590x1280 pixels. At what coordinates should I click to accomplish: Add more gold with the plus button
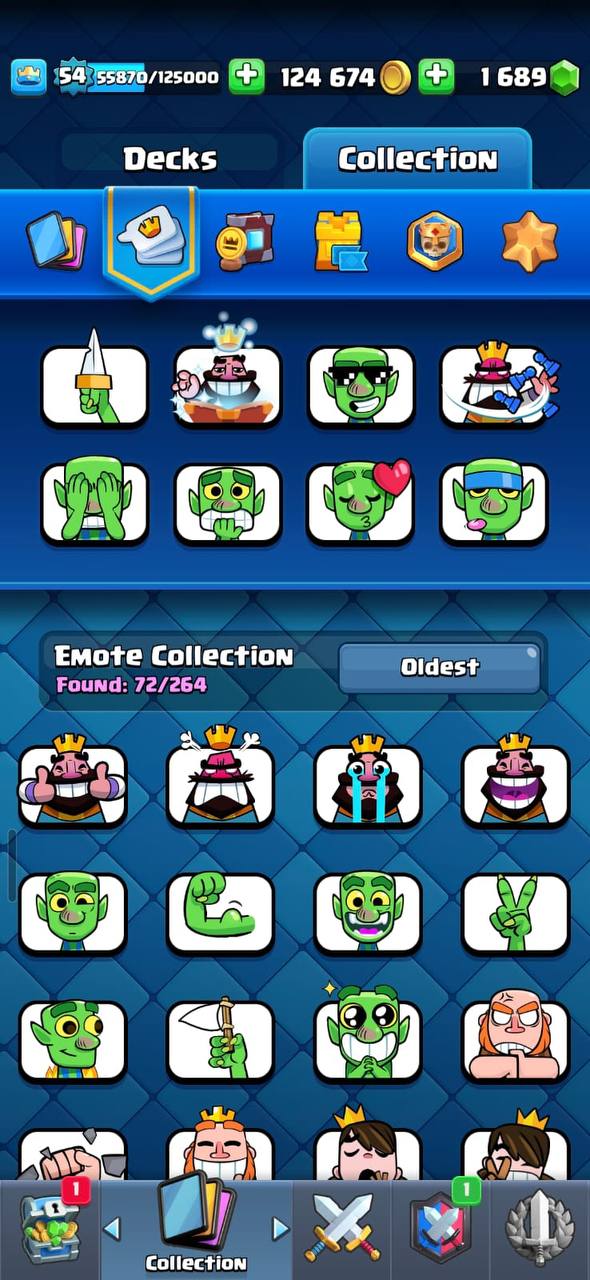point(246,76)
